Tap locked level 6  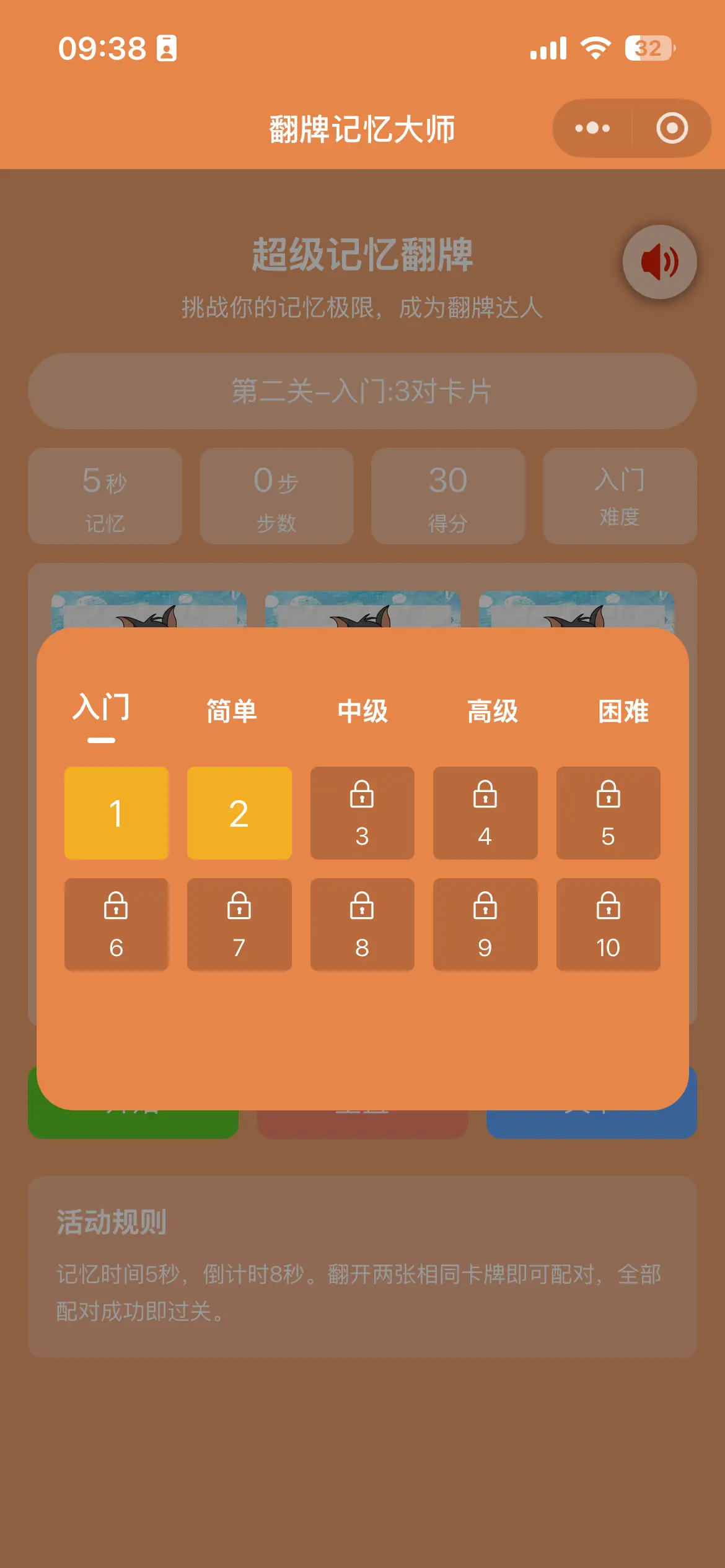116,924
